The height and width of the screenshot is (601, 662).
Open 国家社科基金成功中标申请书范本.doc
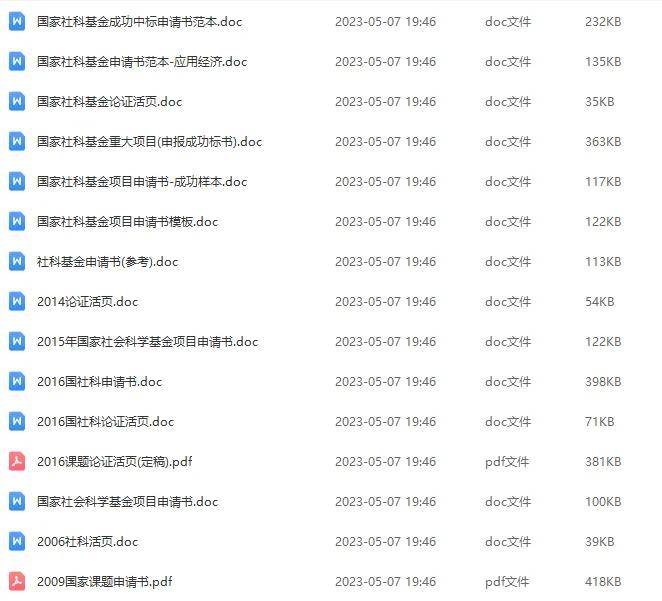(x=139, y=21)
